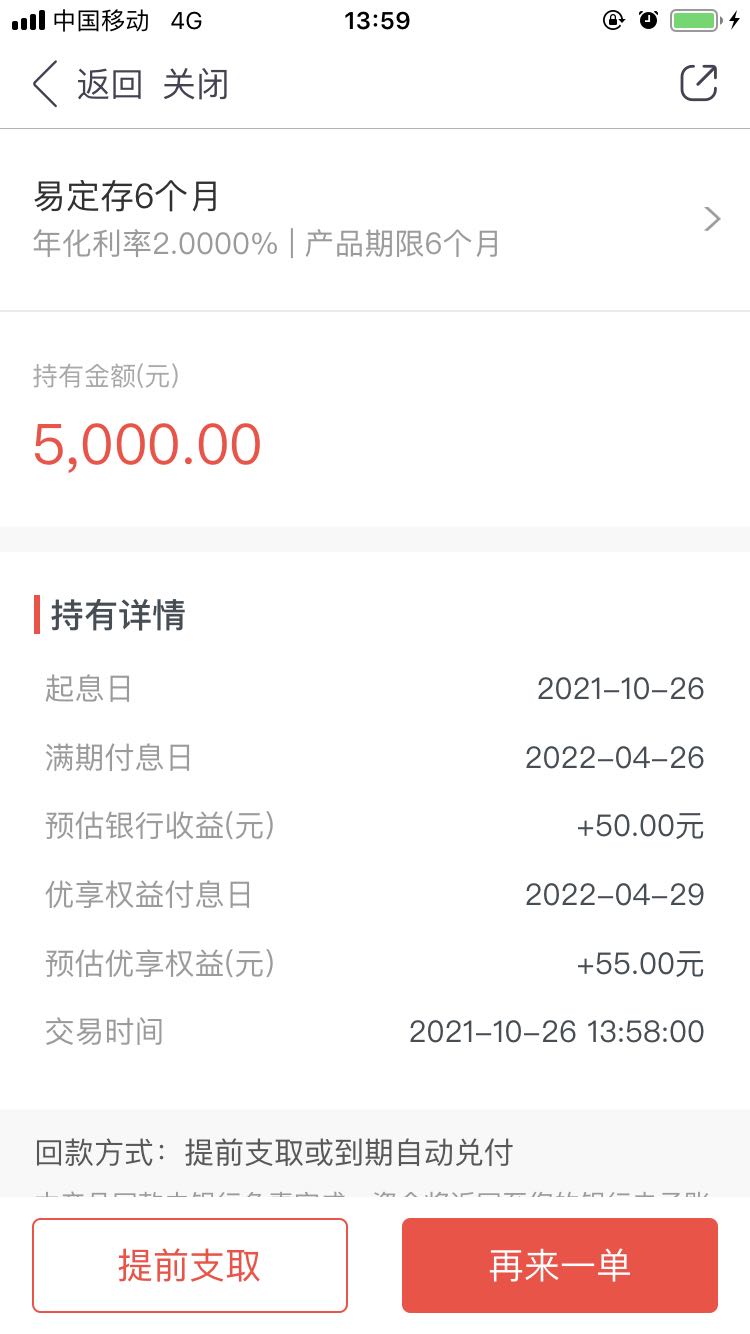Open the 易定存6个月 product details row
750x1334 pixels.
click(375, 220)
